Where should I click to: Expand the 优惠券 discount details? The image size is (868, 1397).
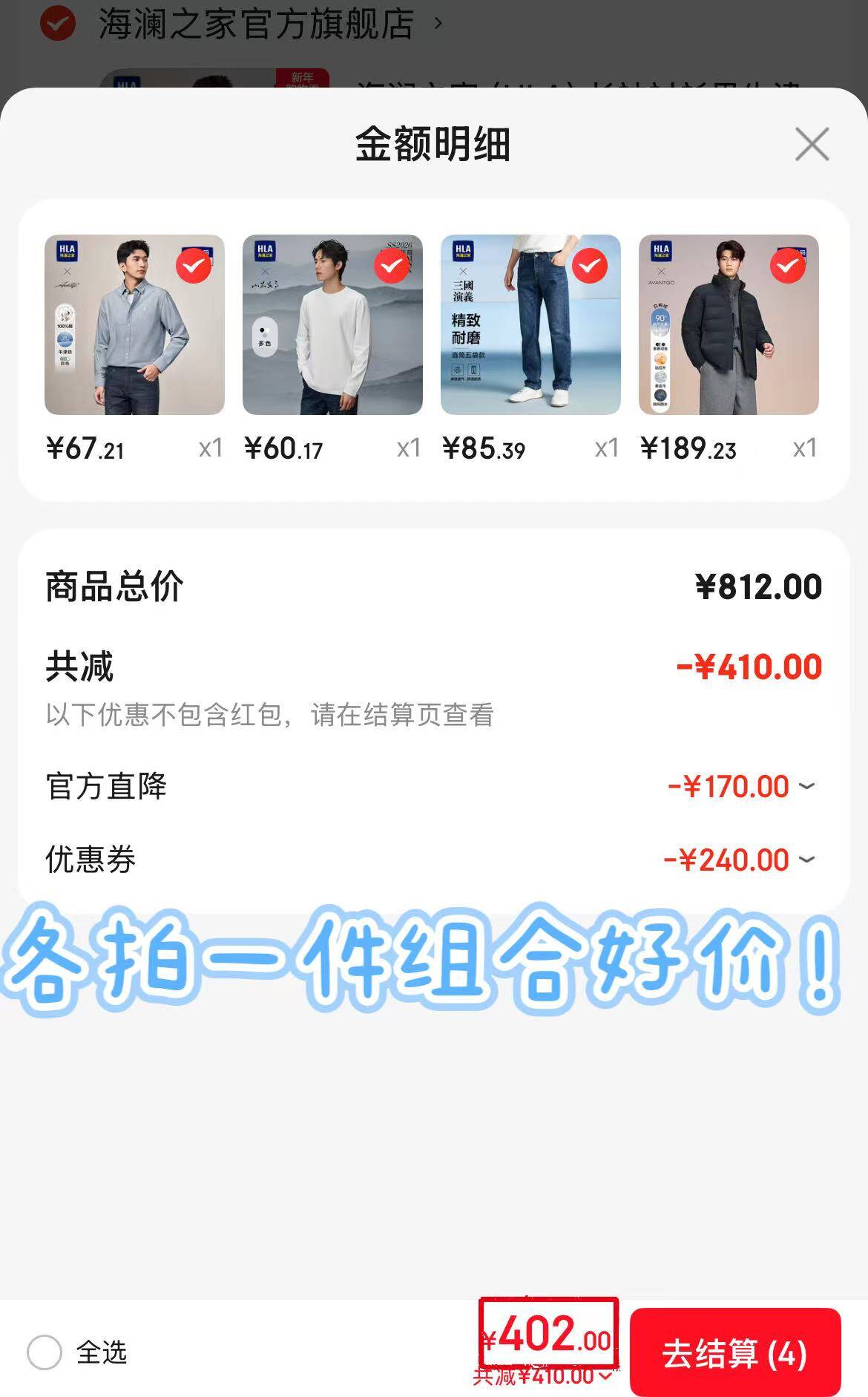pos(806,860)
